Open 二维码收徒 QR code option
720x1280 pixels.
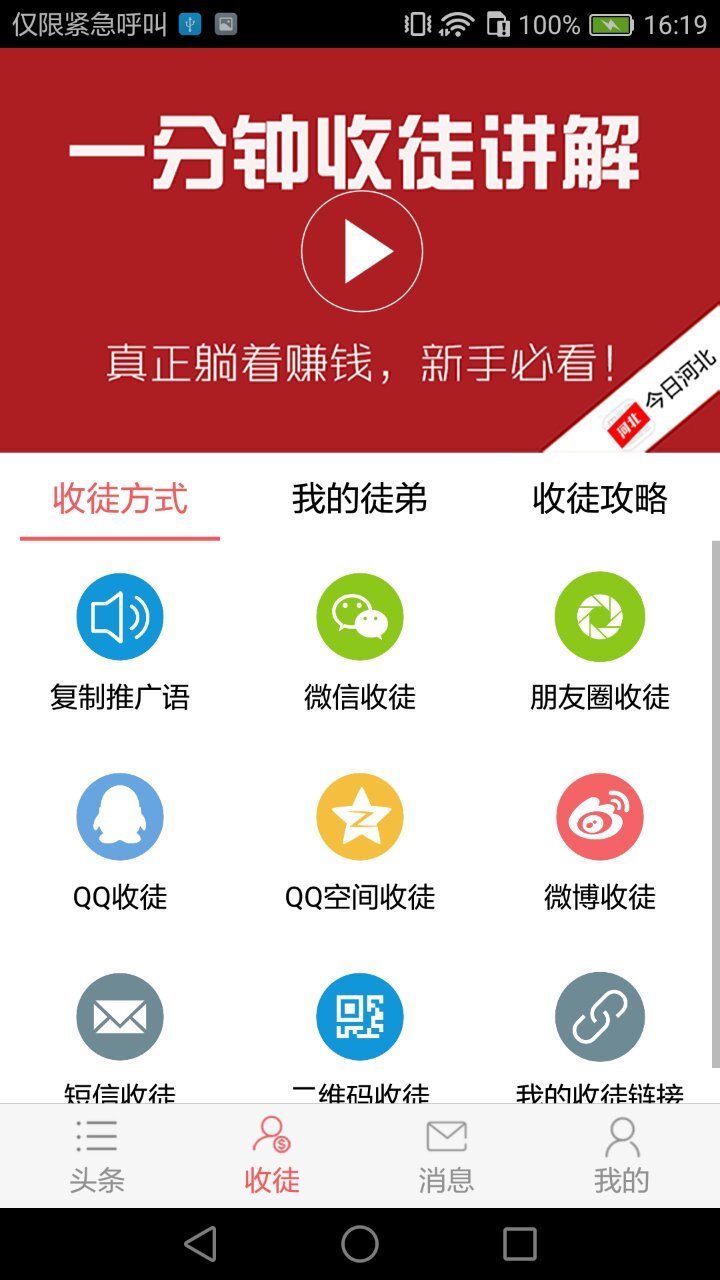pyautogui.click(x=360, y=1017)
